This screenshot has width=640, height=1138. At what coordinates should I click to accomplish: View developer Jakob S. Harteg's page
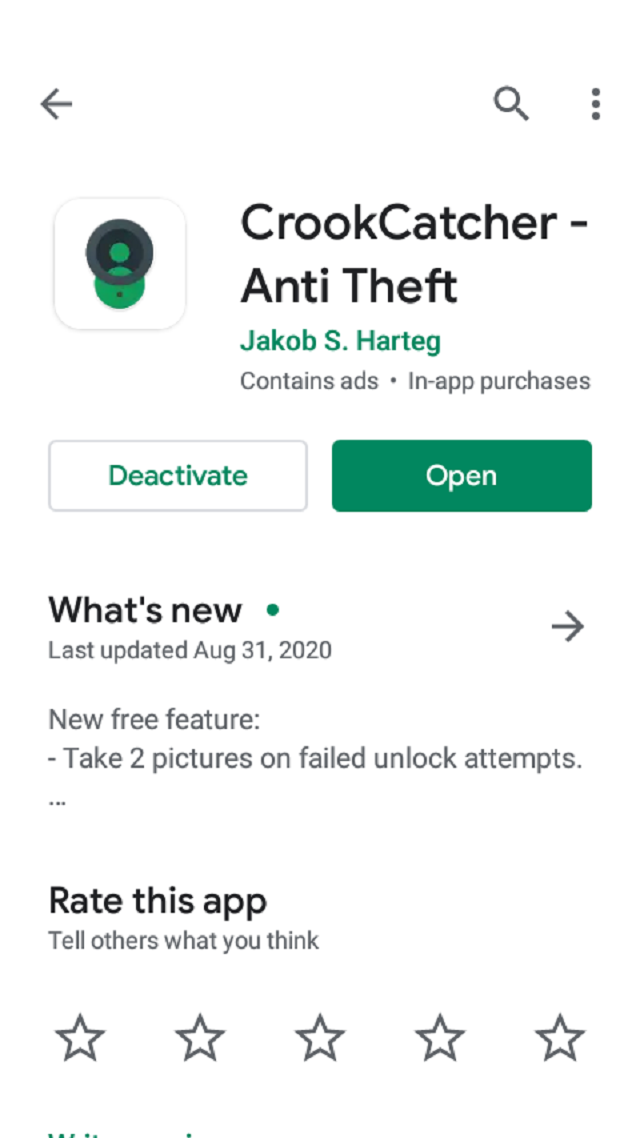pos(340,341)
